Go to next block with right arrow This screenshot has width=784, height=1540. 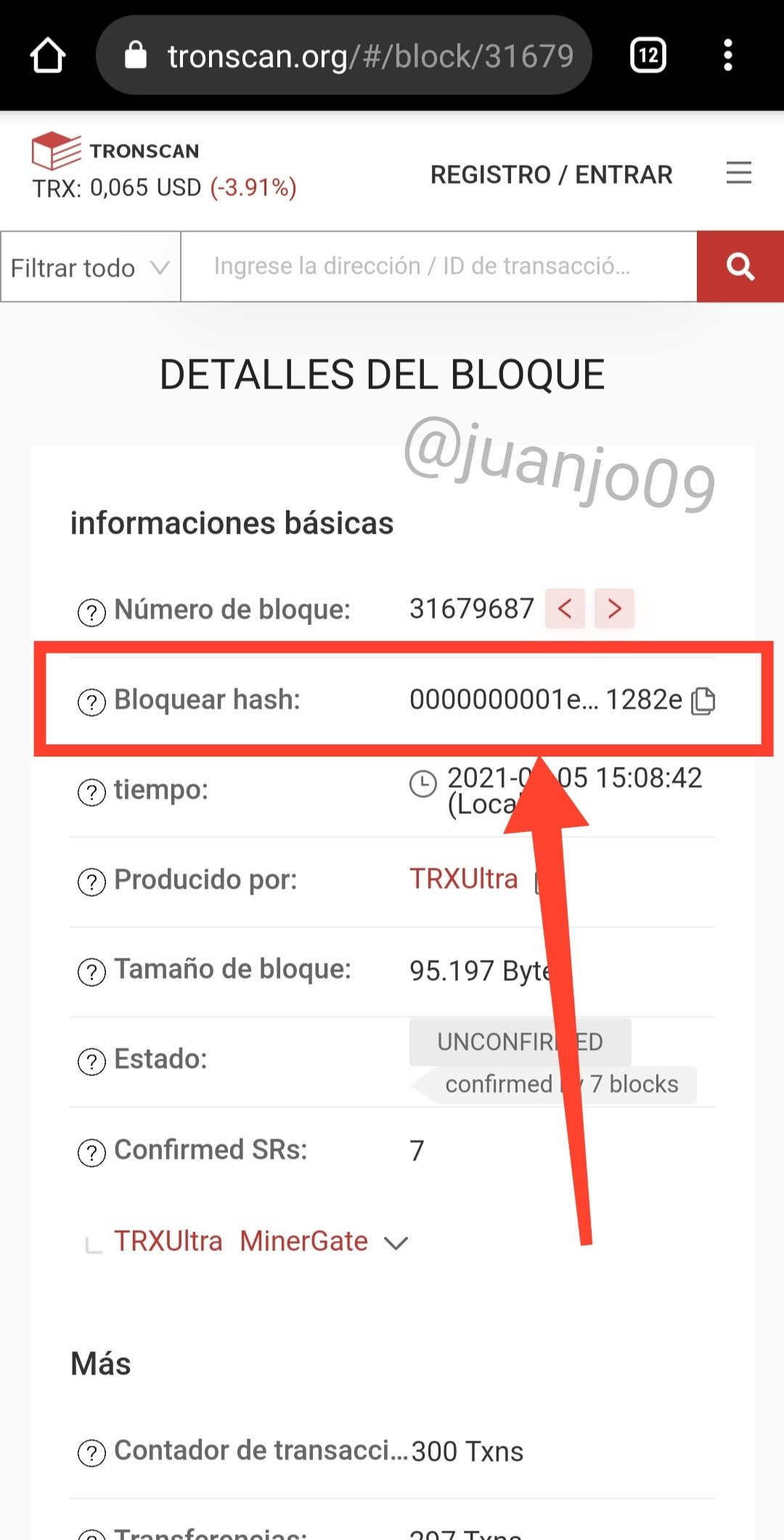[614, 608]
